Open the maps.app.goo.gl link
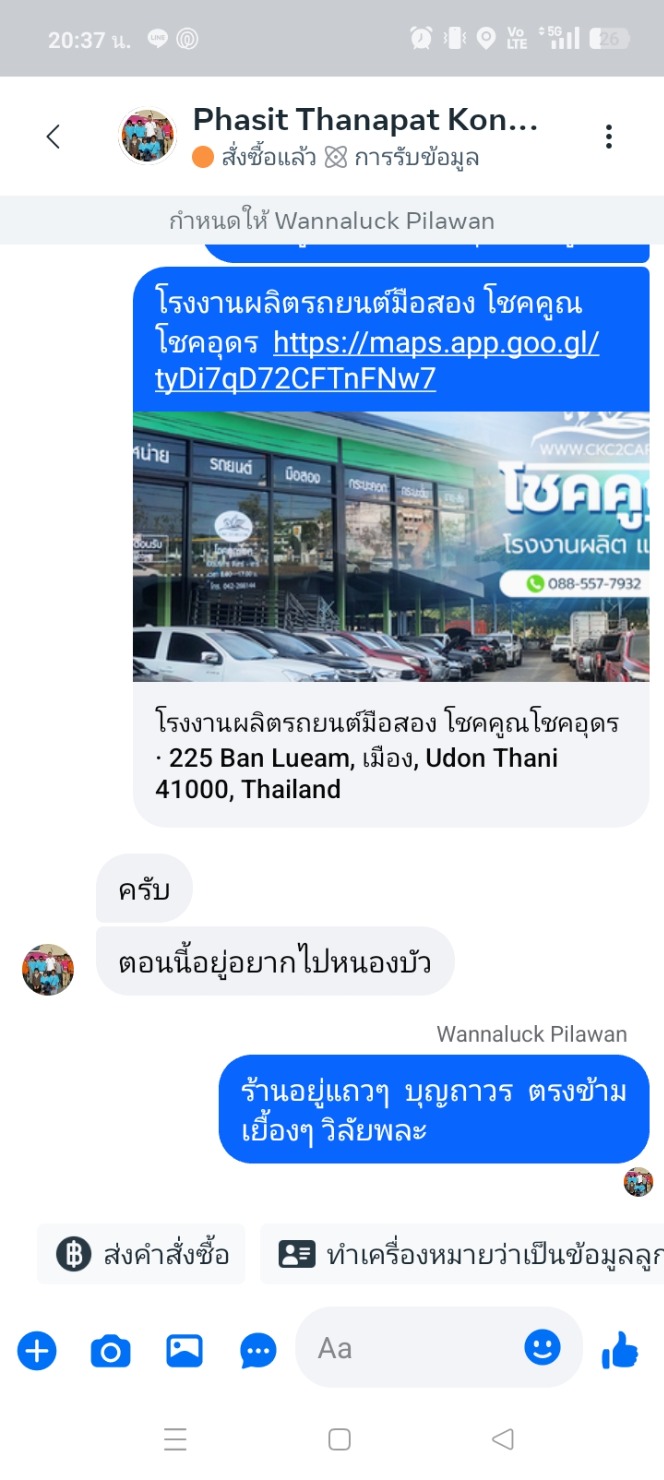Image resolution: width=664 pixels, height=1480 pixels. point(377,361)
